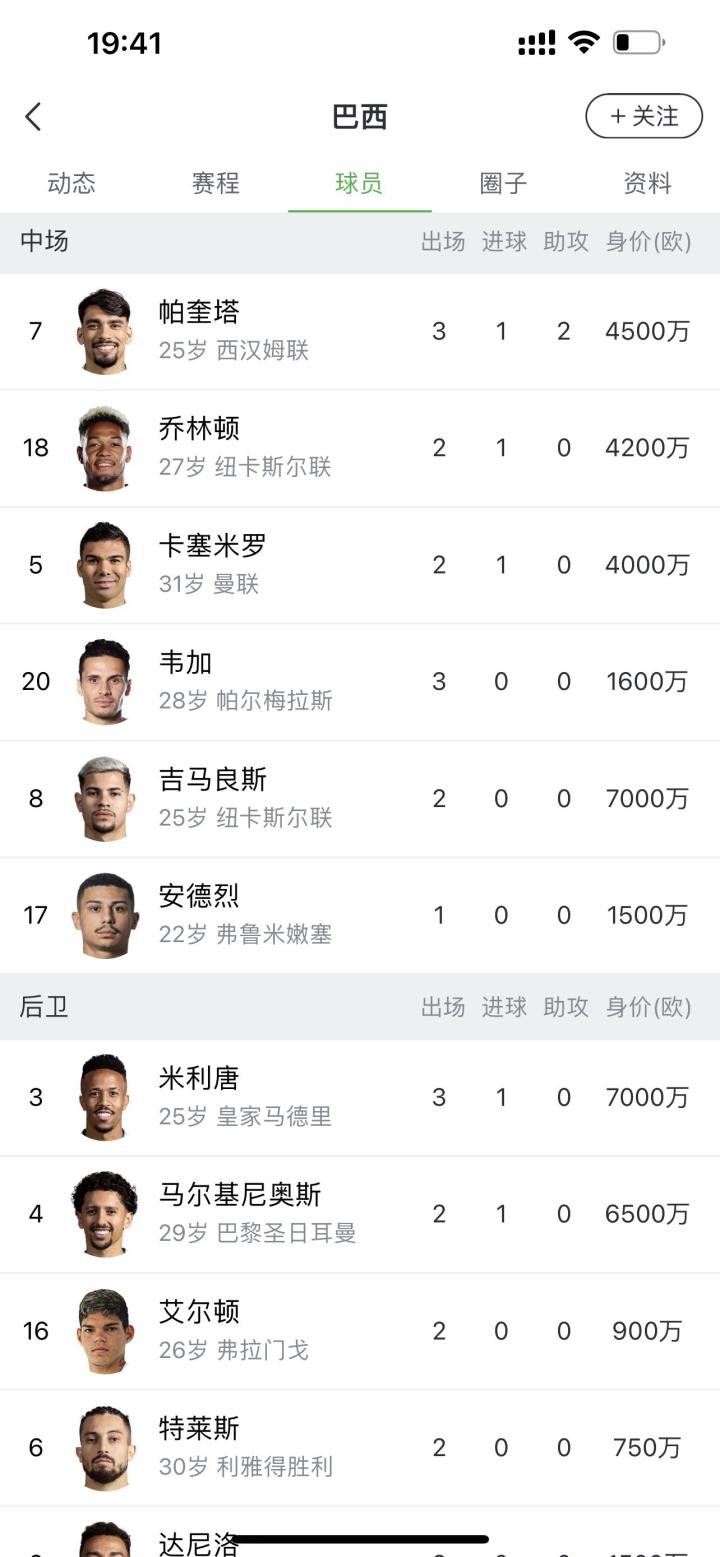Select the 球员 tab

359,183
